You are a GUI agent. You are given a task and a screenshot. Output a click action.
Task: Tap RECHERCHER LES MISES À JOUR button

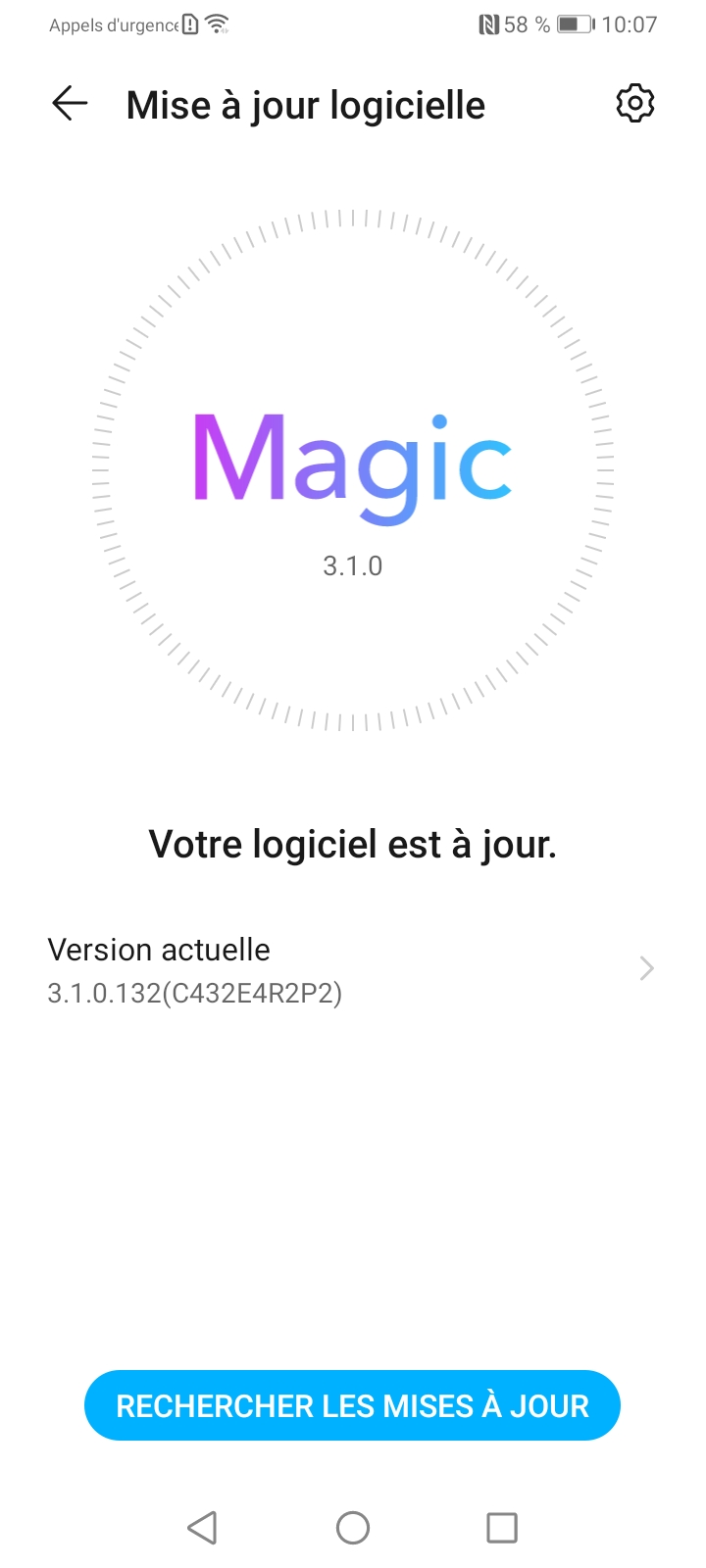coord(353,1405)
